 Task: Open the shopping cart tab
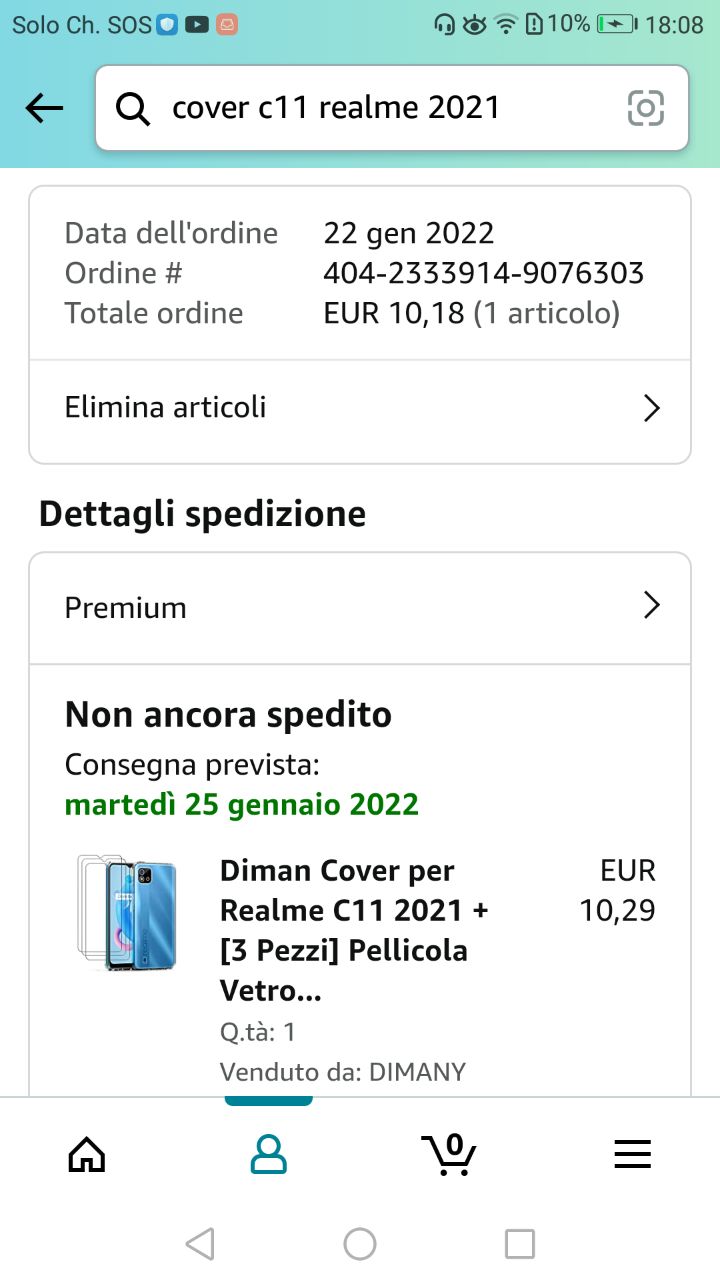coord(448,1155)
